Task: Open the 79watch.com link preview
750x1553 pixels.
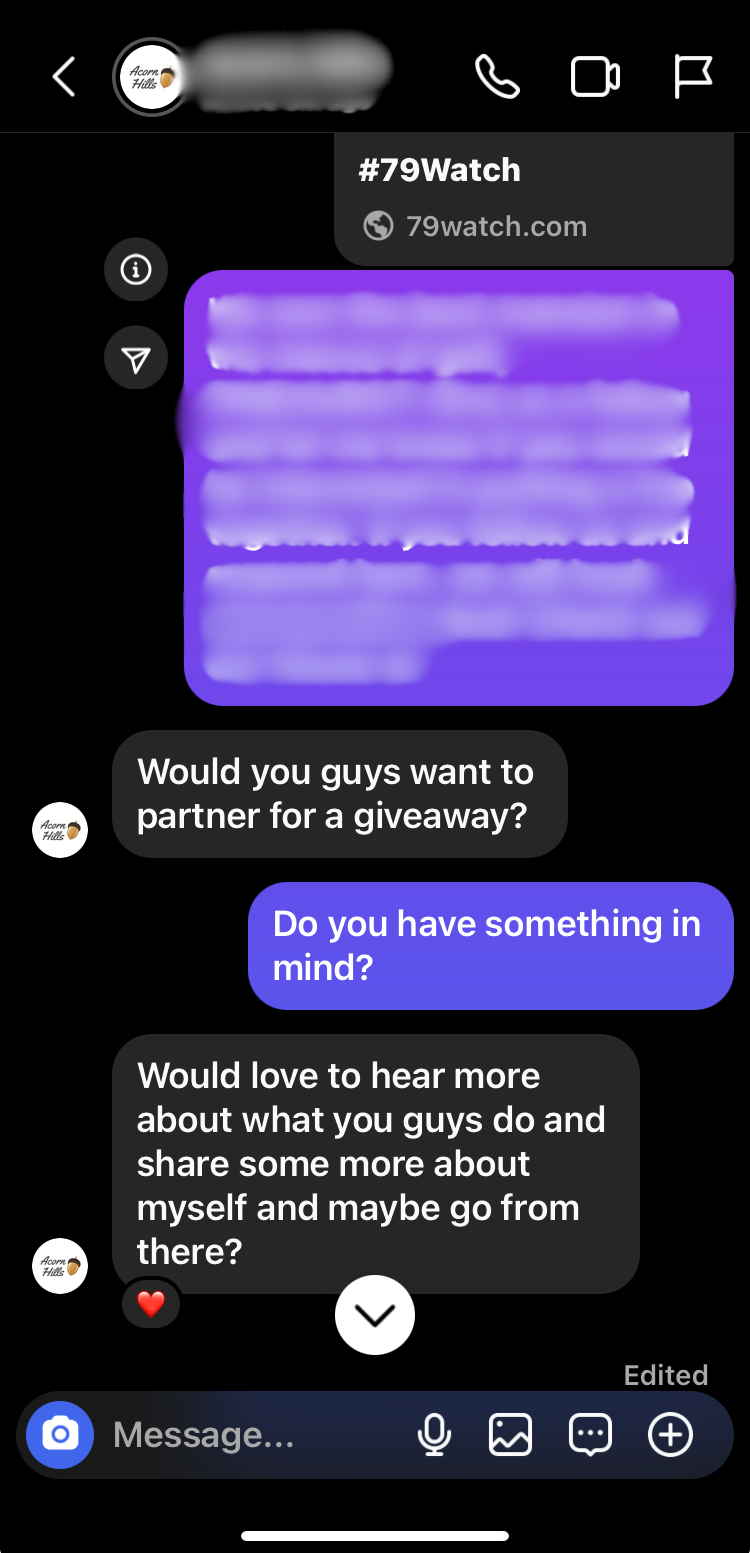Action: click(534, 200)
